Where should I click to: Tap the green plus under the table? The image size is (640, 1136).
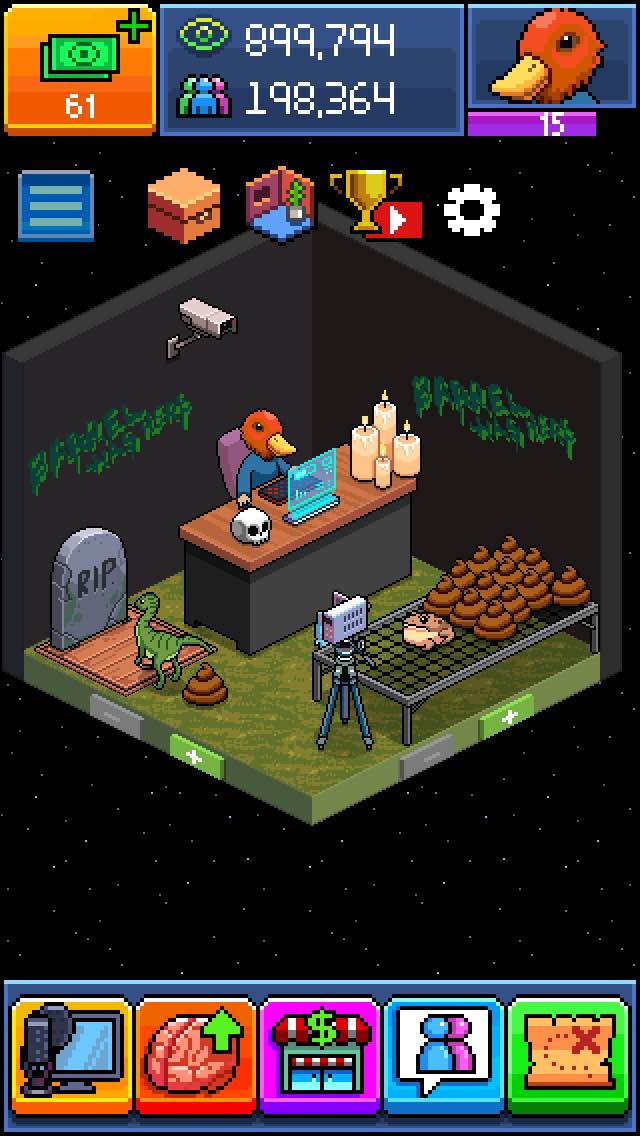(x=509, y=718)
